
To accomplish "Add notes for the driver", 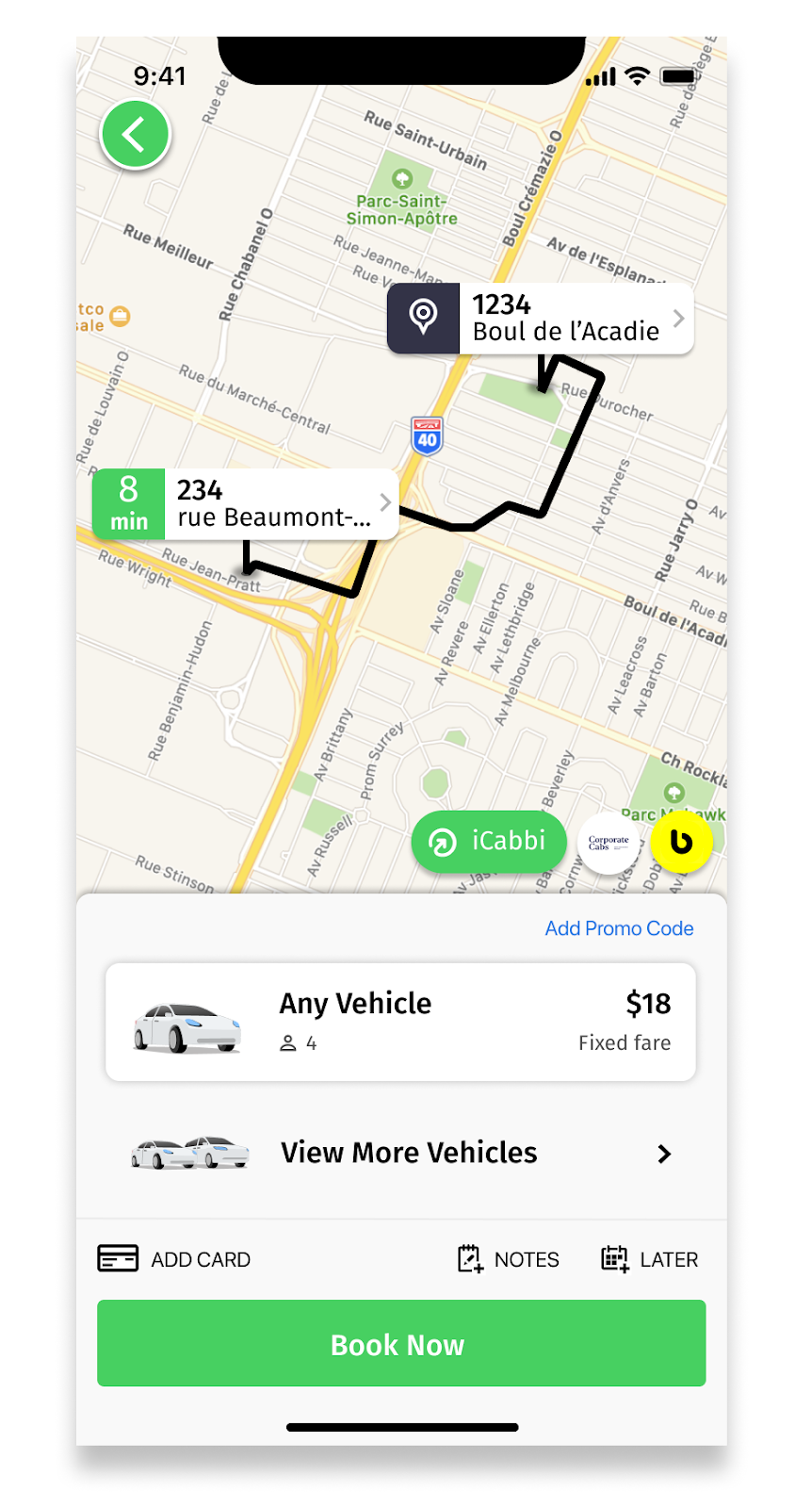I will [509, 1259].
